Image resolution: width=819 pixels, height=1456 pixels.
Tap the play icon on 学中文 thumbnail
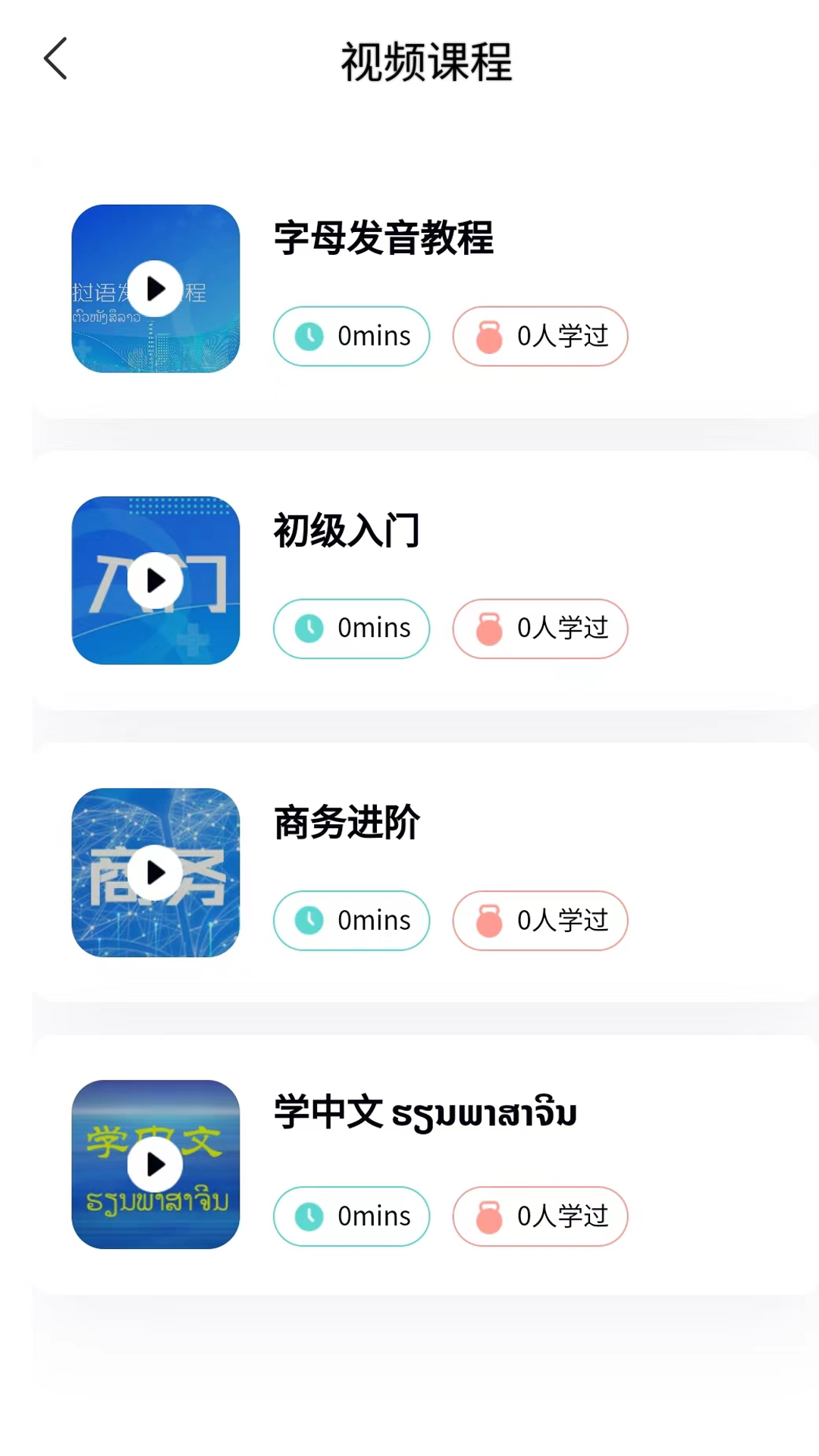155,1166
